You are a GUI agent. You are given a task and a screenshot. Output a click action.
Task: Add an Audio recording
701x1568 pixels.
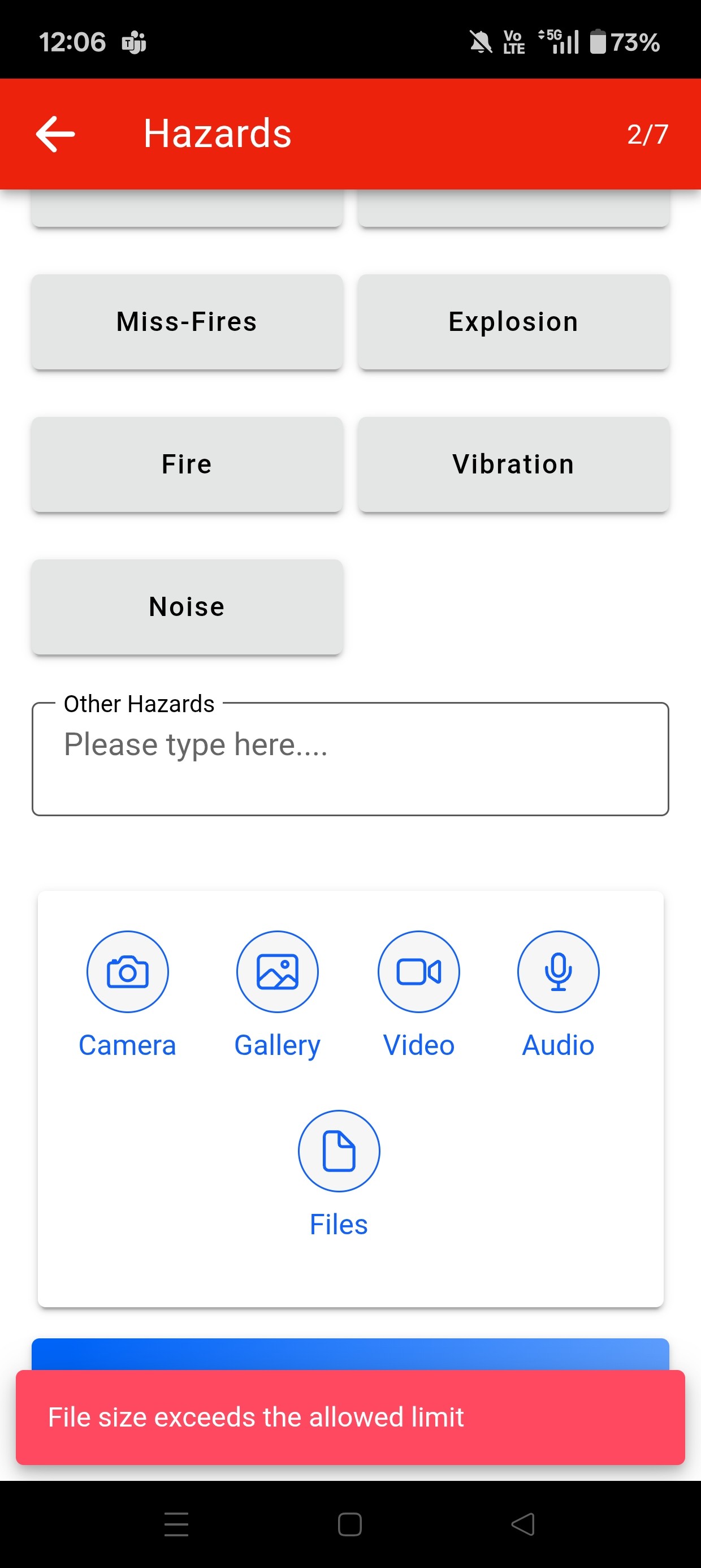(558, 972)
